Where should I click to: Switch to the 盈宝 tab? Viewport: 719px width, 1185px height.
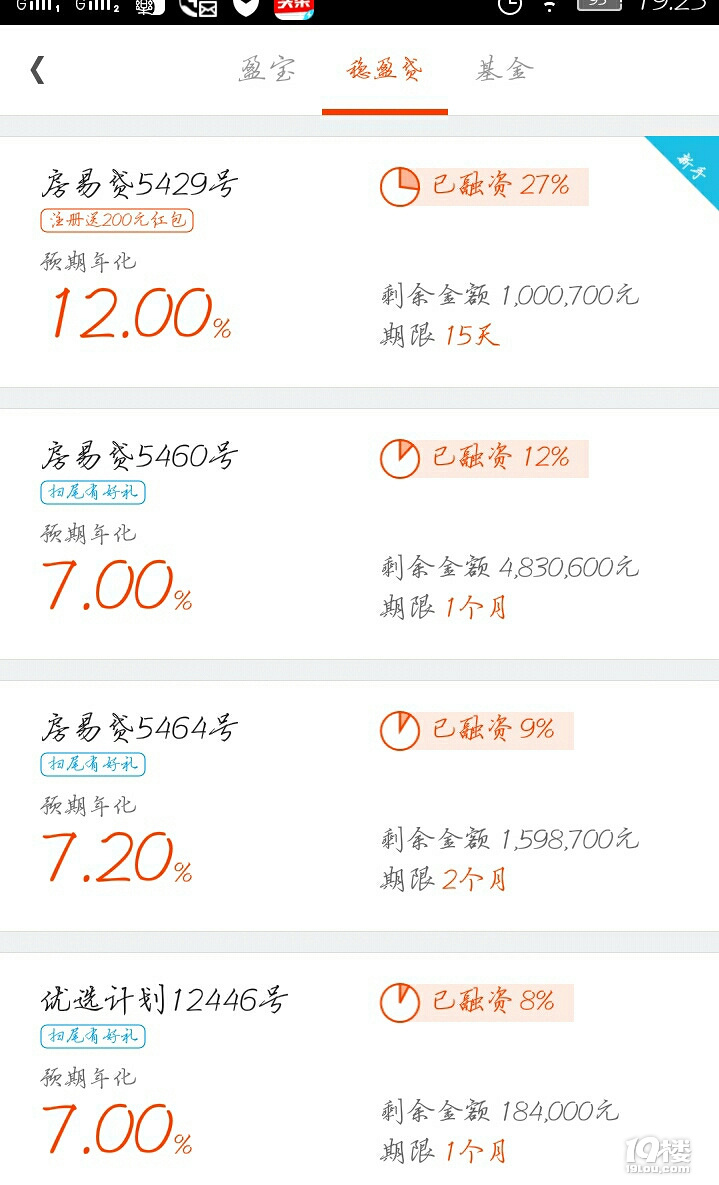[x=267, y=70]
